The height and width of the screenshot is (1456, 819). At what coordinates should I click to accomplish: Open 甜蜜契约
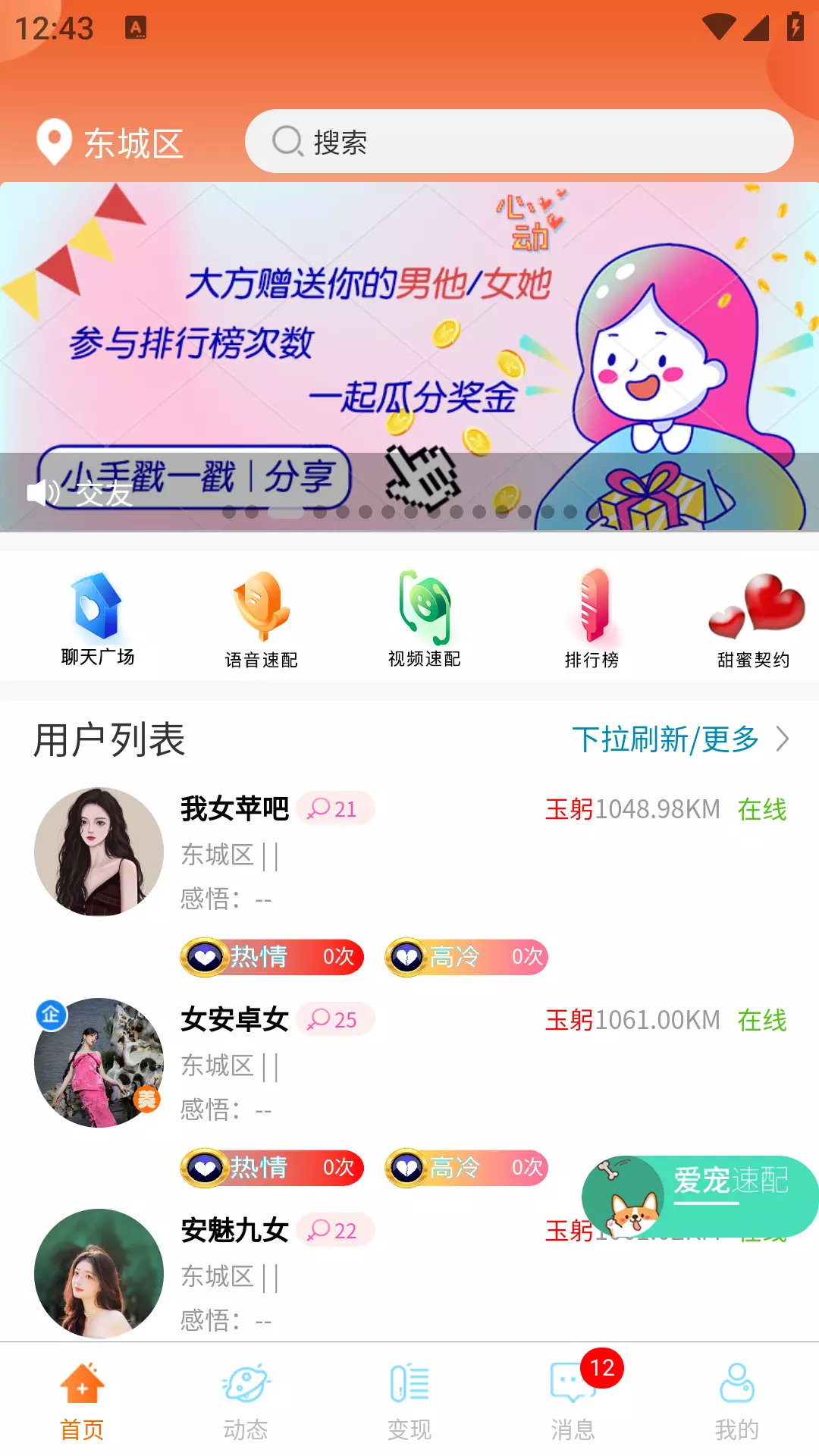[x=754, y=619]
